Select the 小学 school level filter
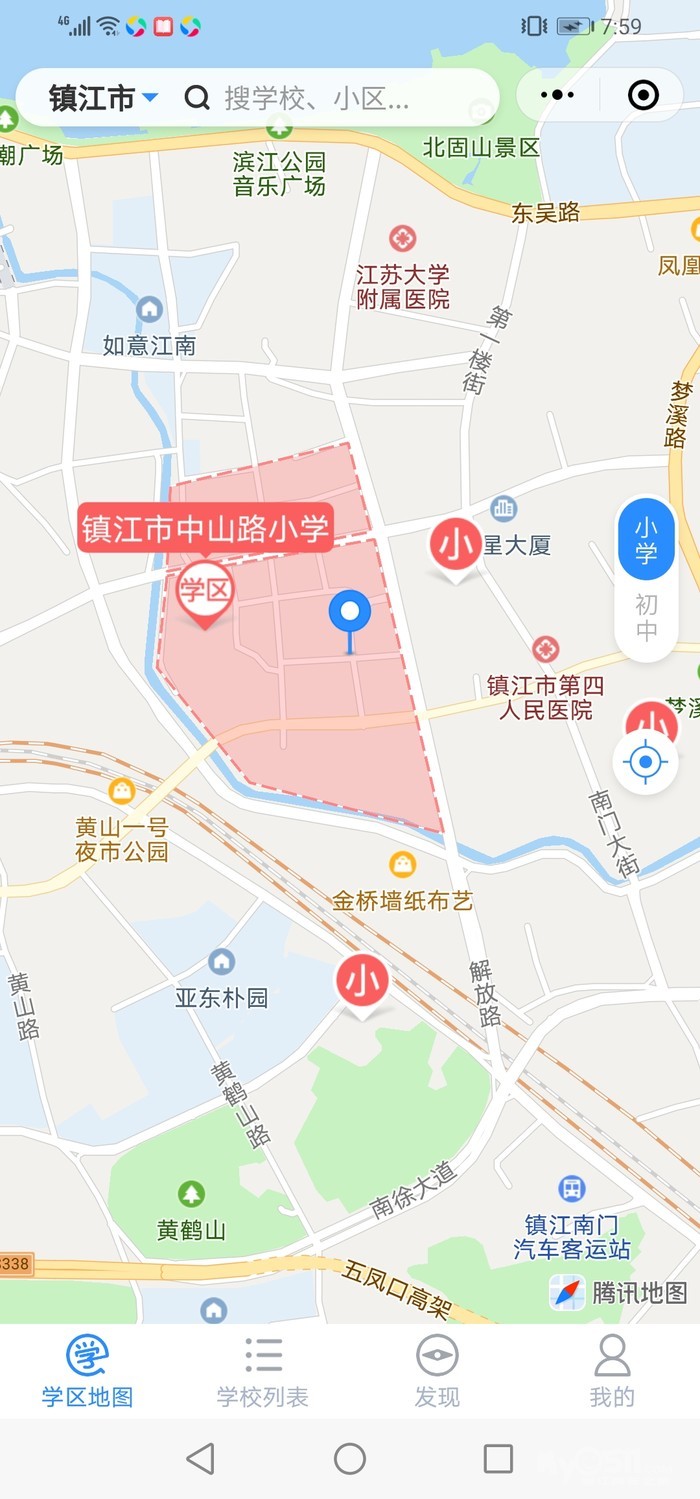The height and width of the screenshot is (1499, 700). pos(647,540)
